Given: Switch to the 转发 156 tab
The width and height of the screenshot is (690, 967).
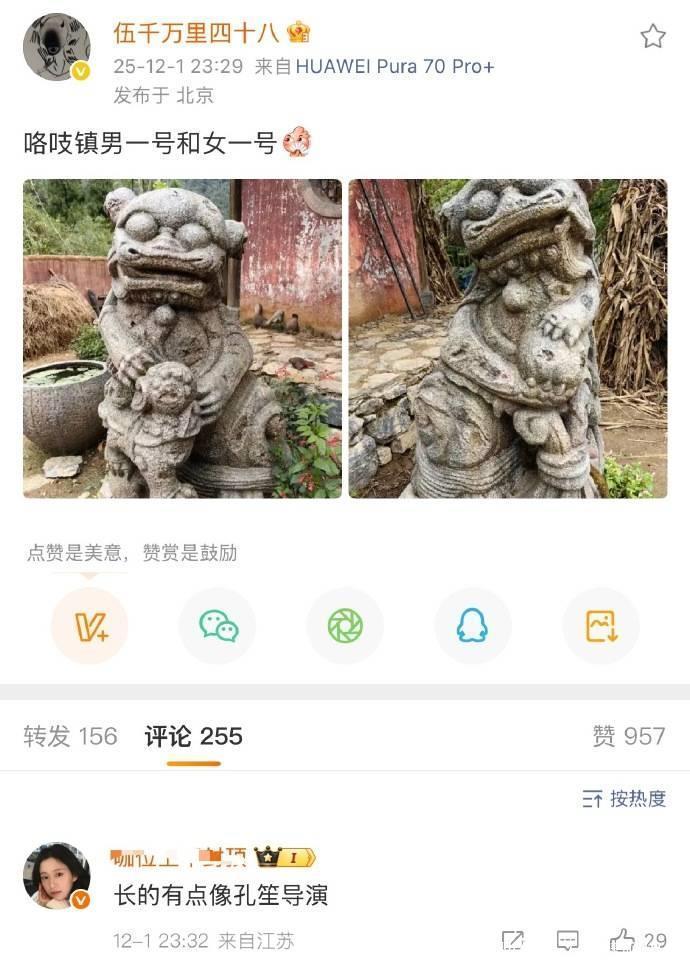Looking at the screenshot, I should pyautogui.click(x=70, y=737).
